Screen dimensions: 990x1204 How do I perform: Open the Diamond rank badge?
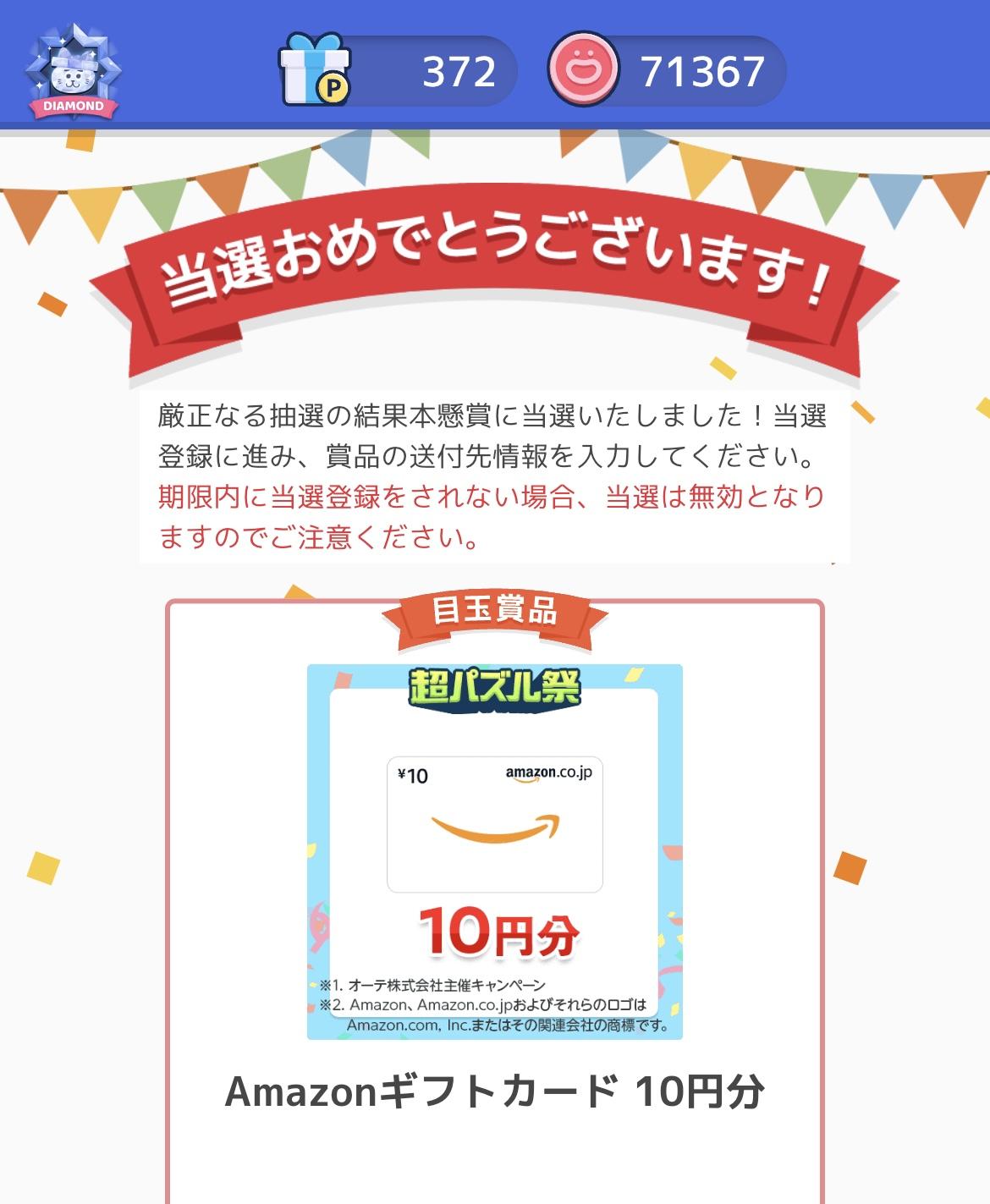pos(74,72)
